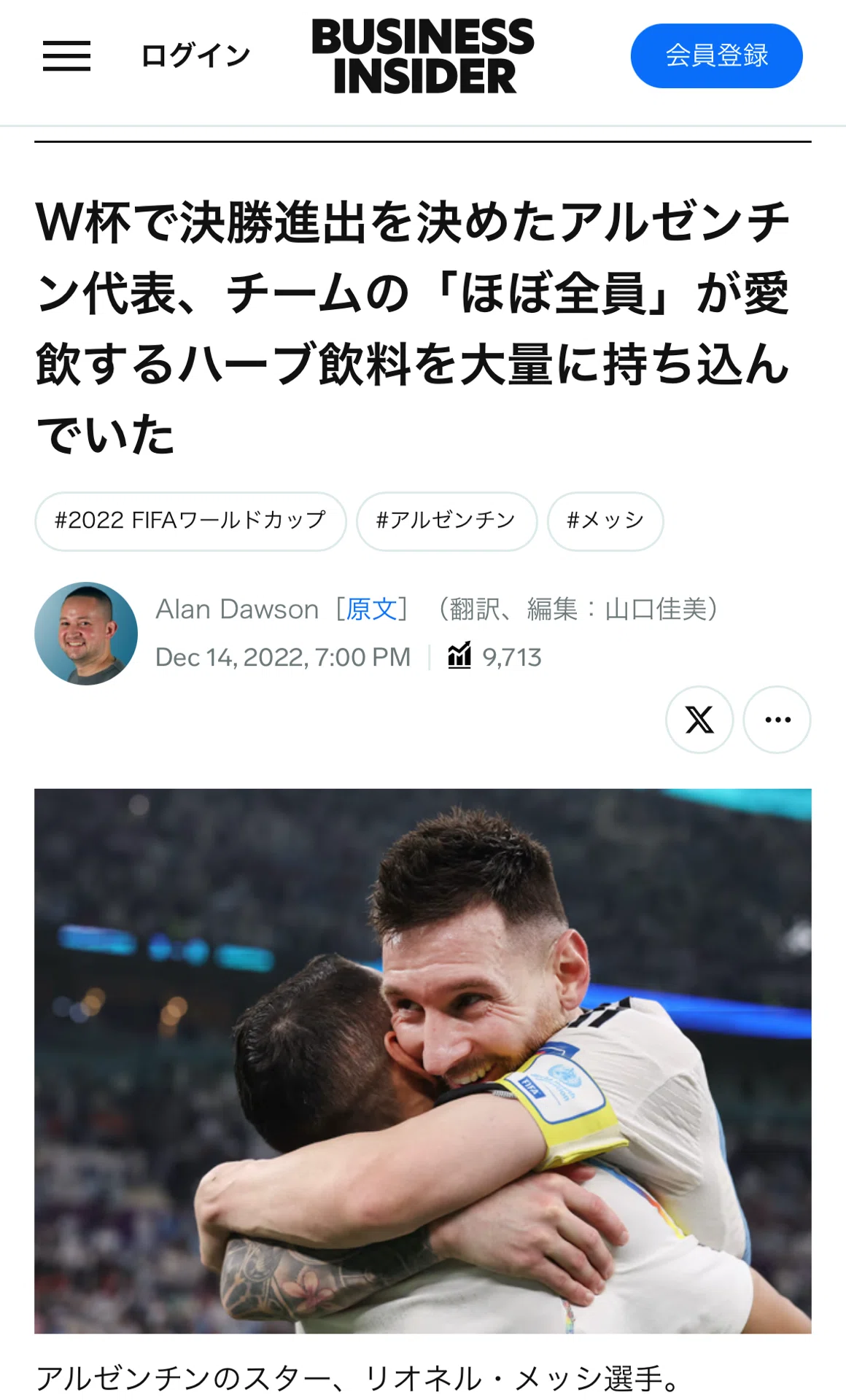Open more share options
This screenshot has height=1400, width=846.
tap(777, 720)
